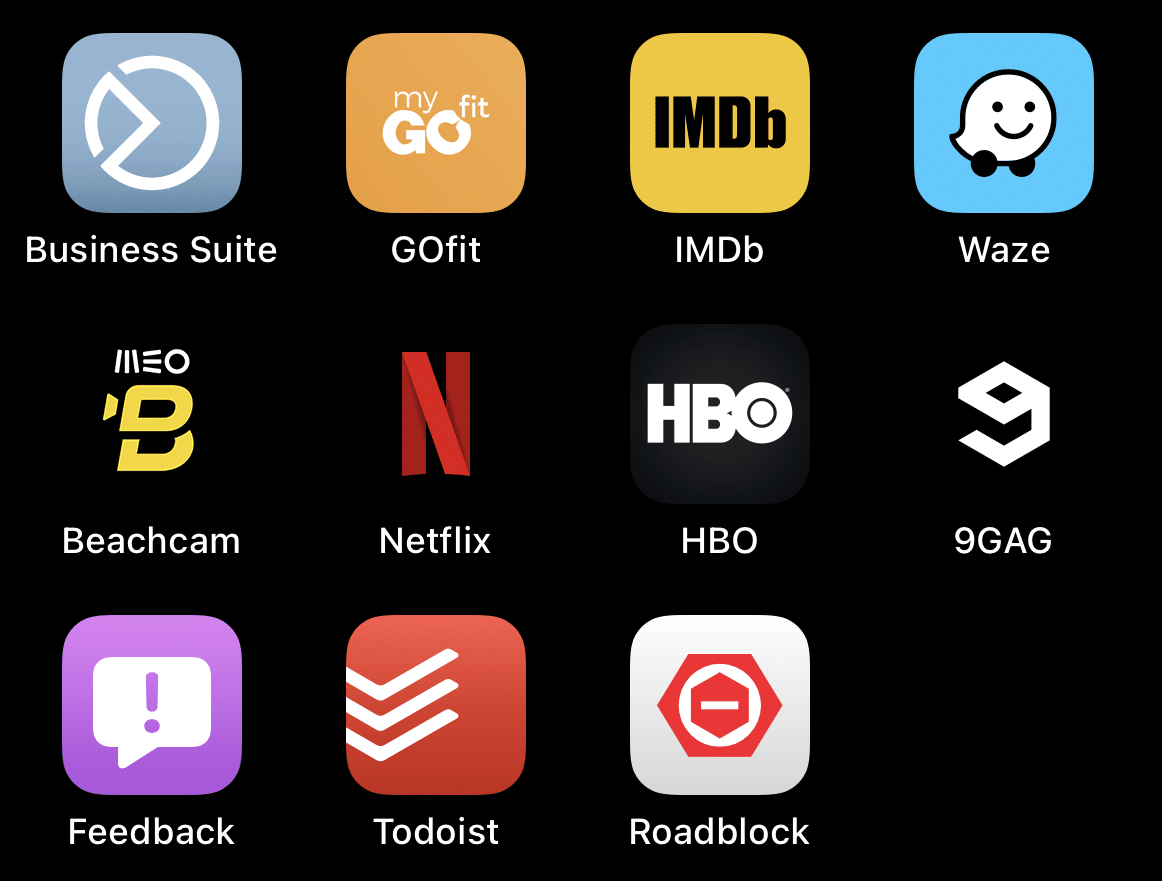Open 9GAG
The width and height of the screenshot is (1162, 881).
coord(1003,413)
